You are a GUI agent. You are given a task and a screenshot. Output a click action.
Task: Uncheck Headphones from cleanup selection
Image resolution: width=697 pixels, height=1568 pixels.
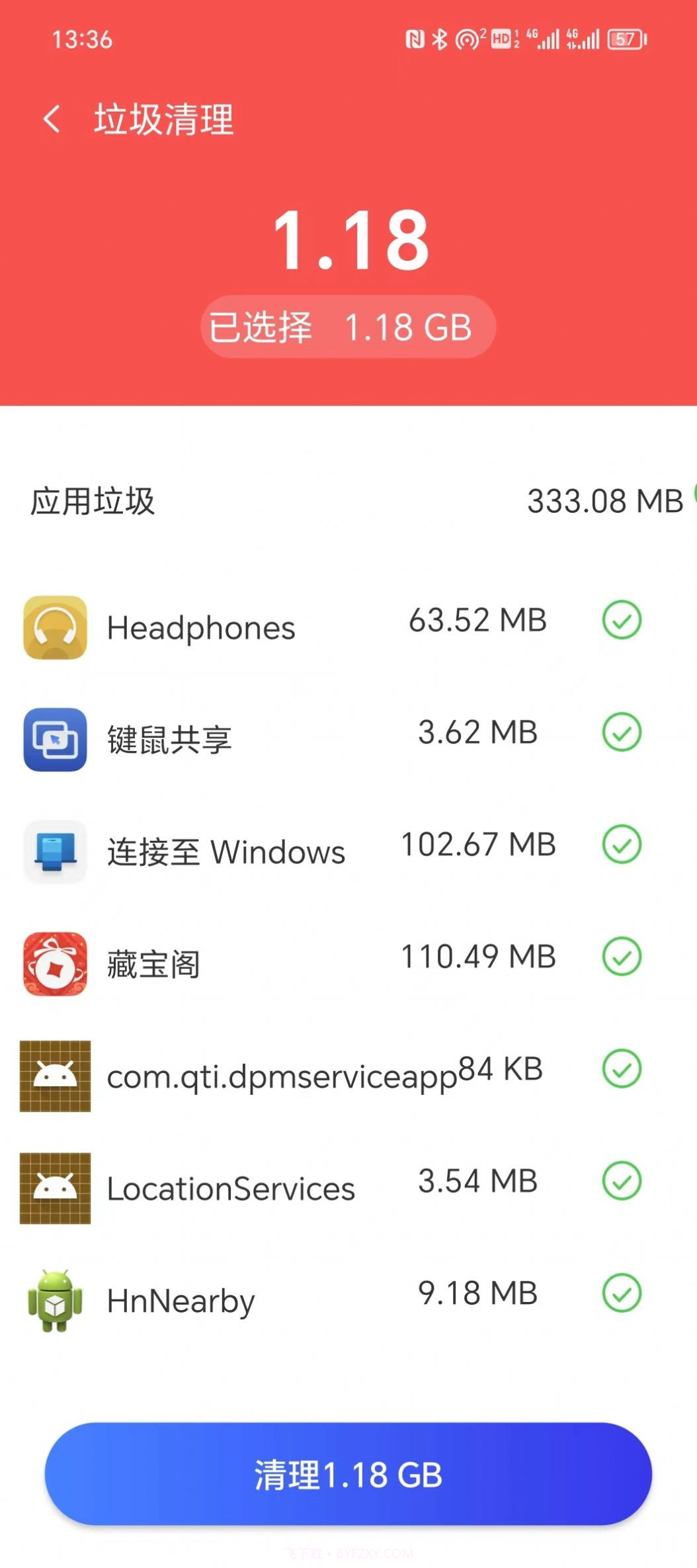point(622,621)
